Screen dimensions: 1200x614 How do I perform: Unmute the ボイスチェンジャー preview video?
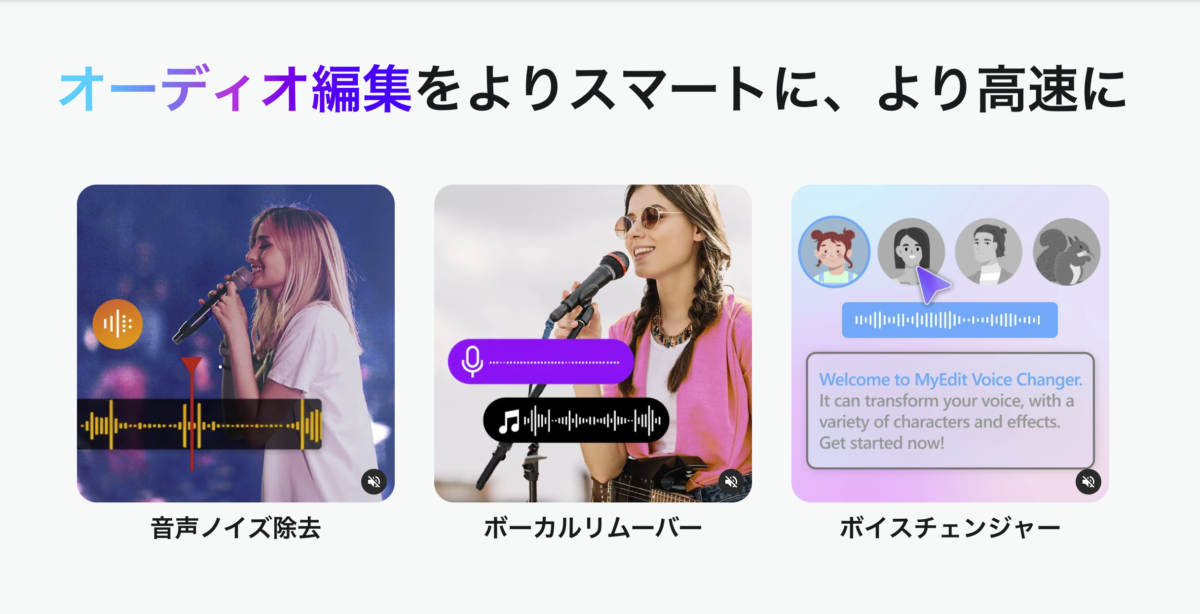1088,481
